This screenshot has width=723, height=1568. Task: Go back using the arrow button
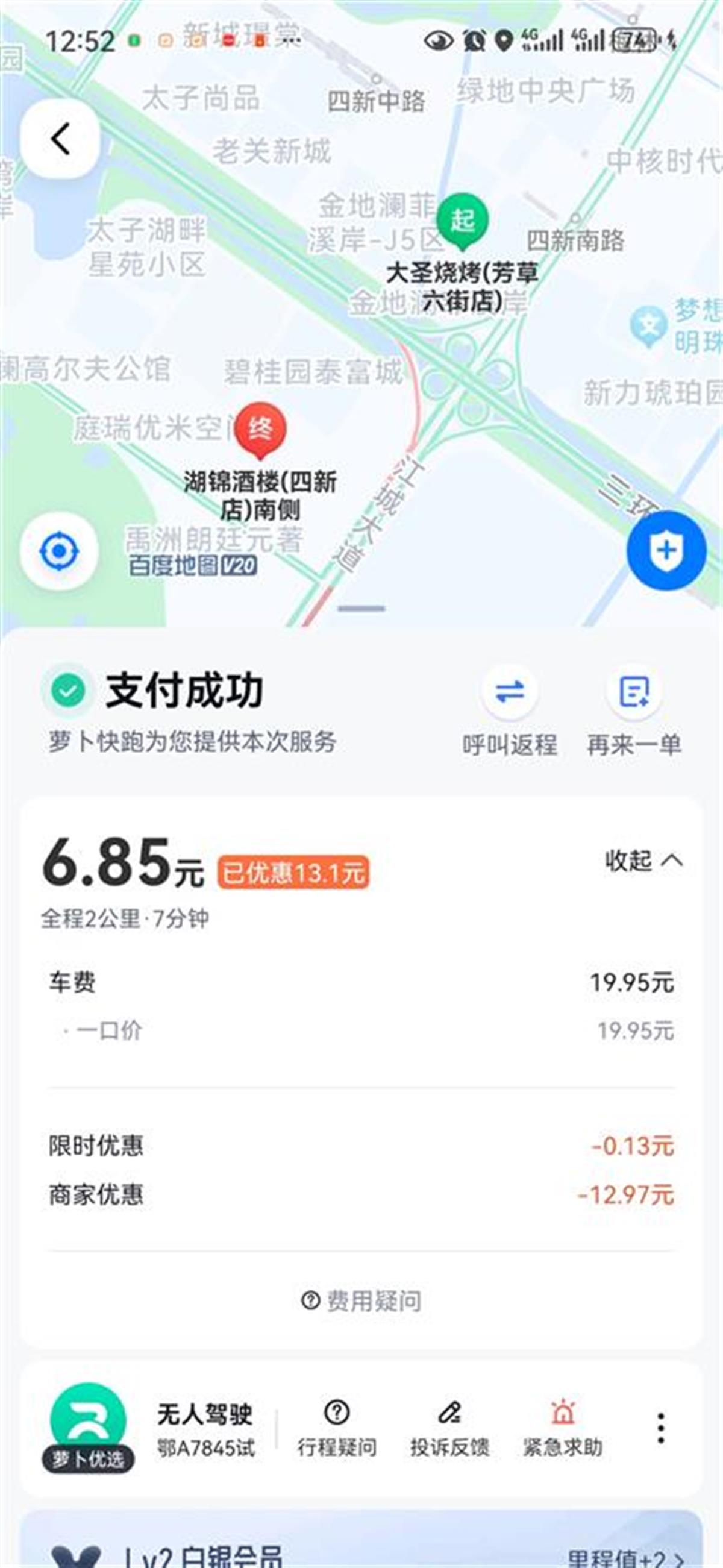60,139
